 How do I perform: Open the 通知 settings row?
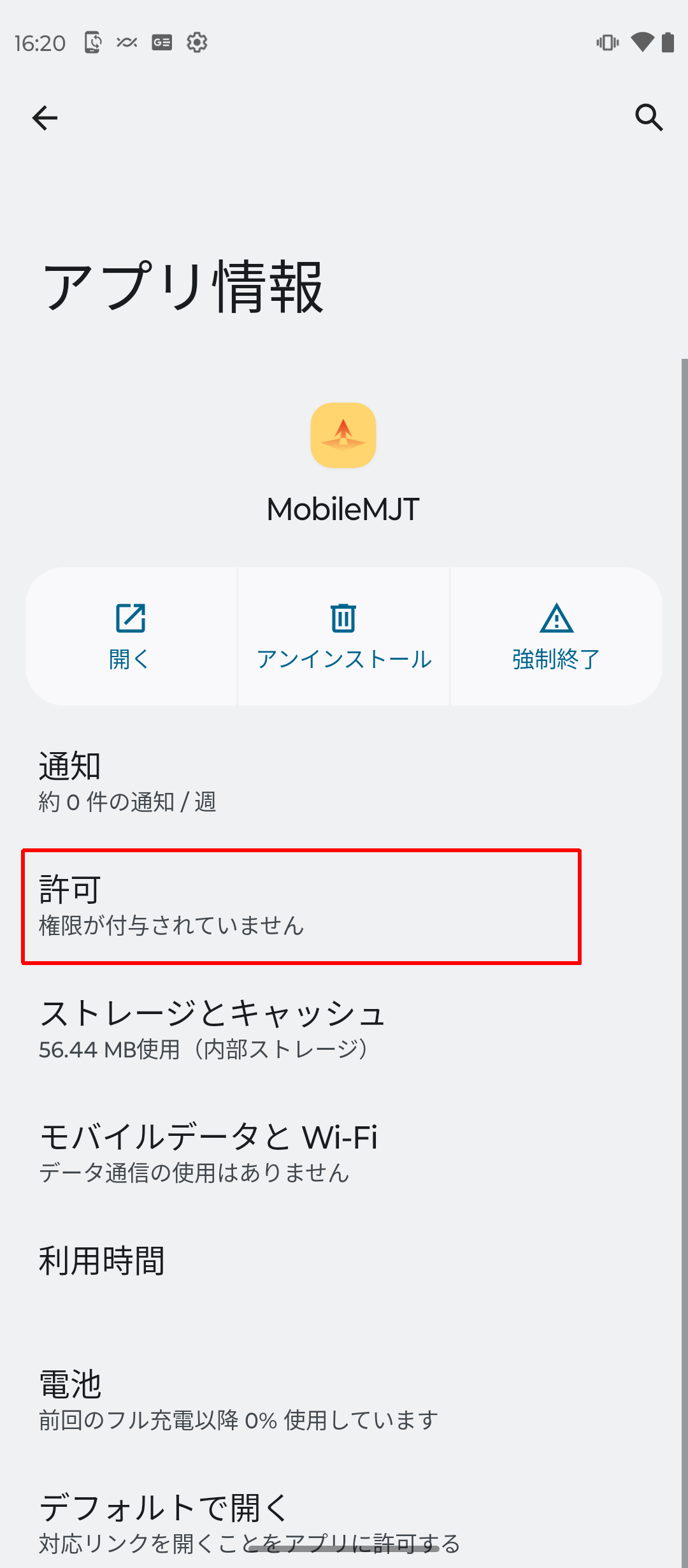click(x=344, y=782)
